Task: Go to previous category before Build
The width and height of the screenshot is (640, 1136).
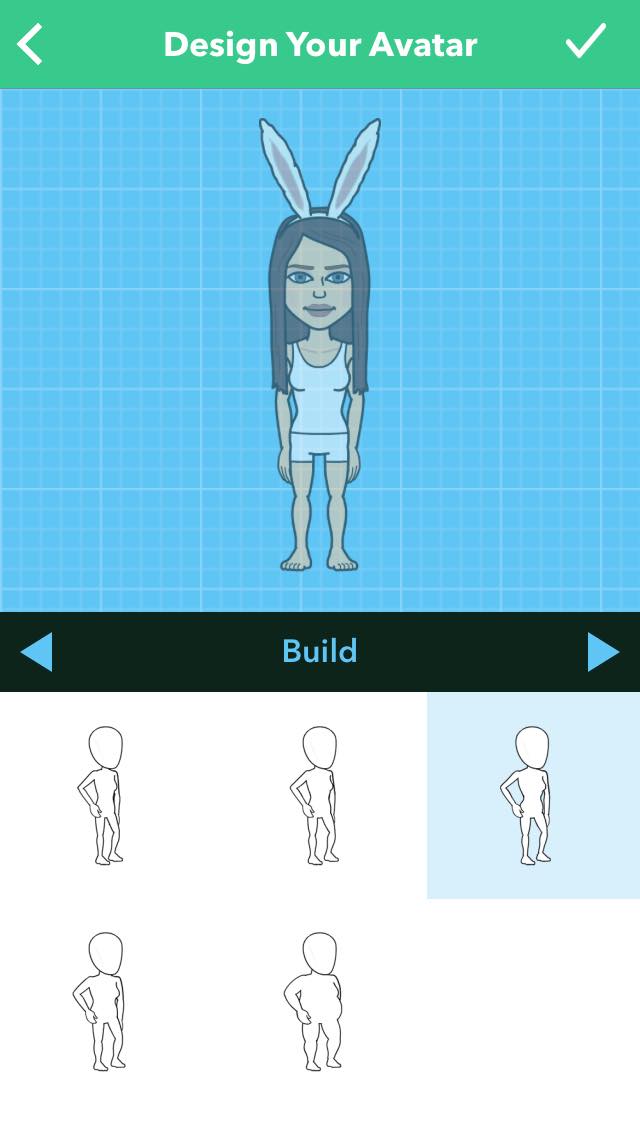Action: [x=36, y=652]
